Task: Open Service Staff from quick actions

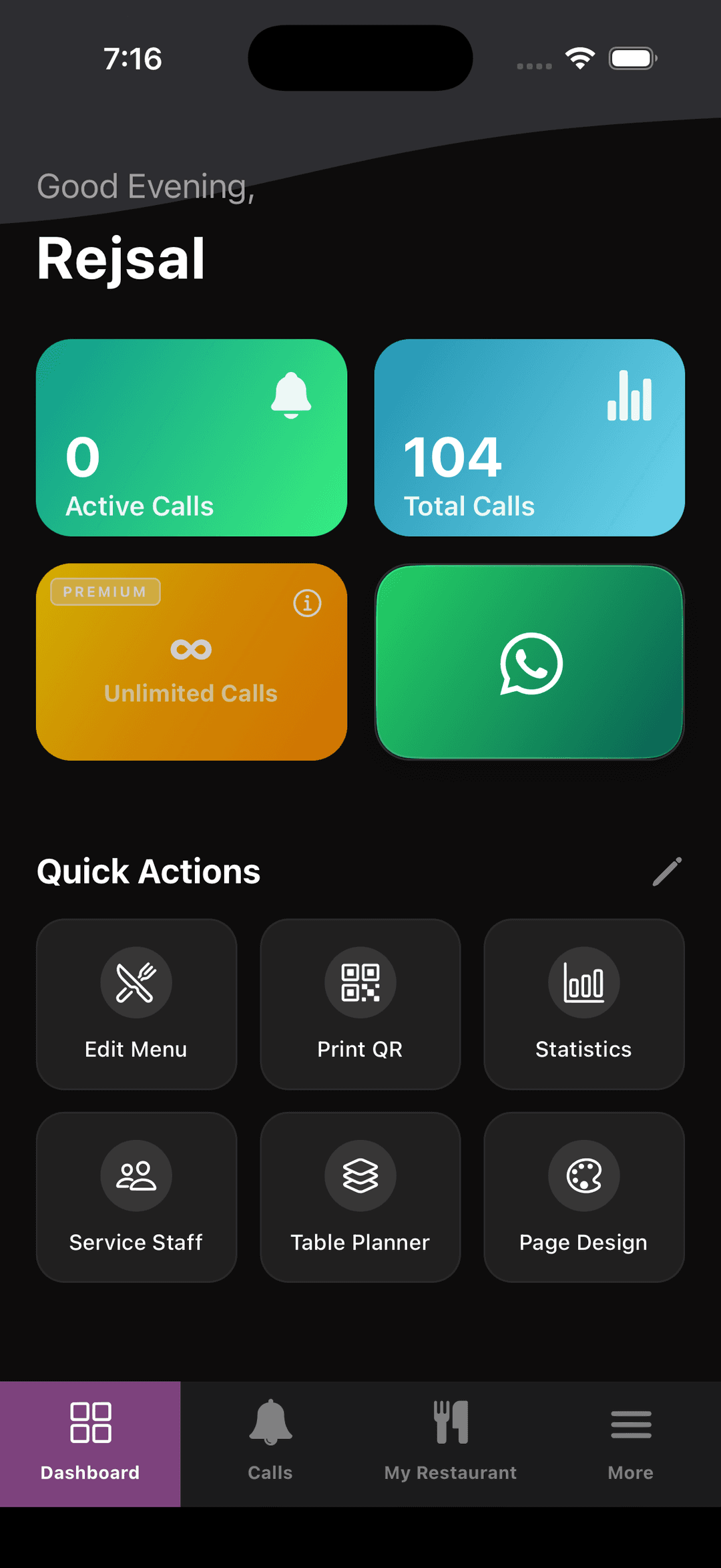Action: (136, 1195)
